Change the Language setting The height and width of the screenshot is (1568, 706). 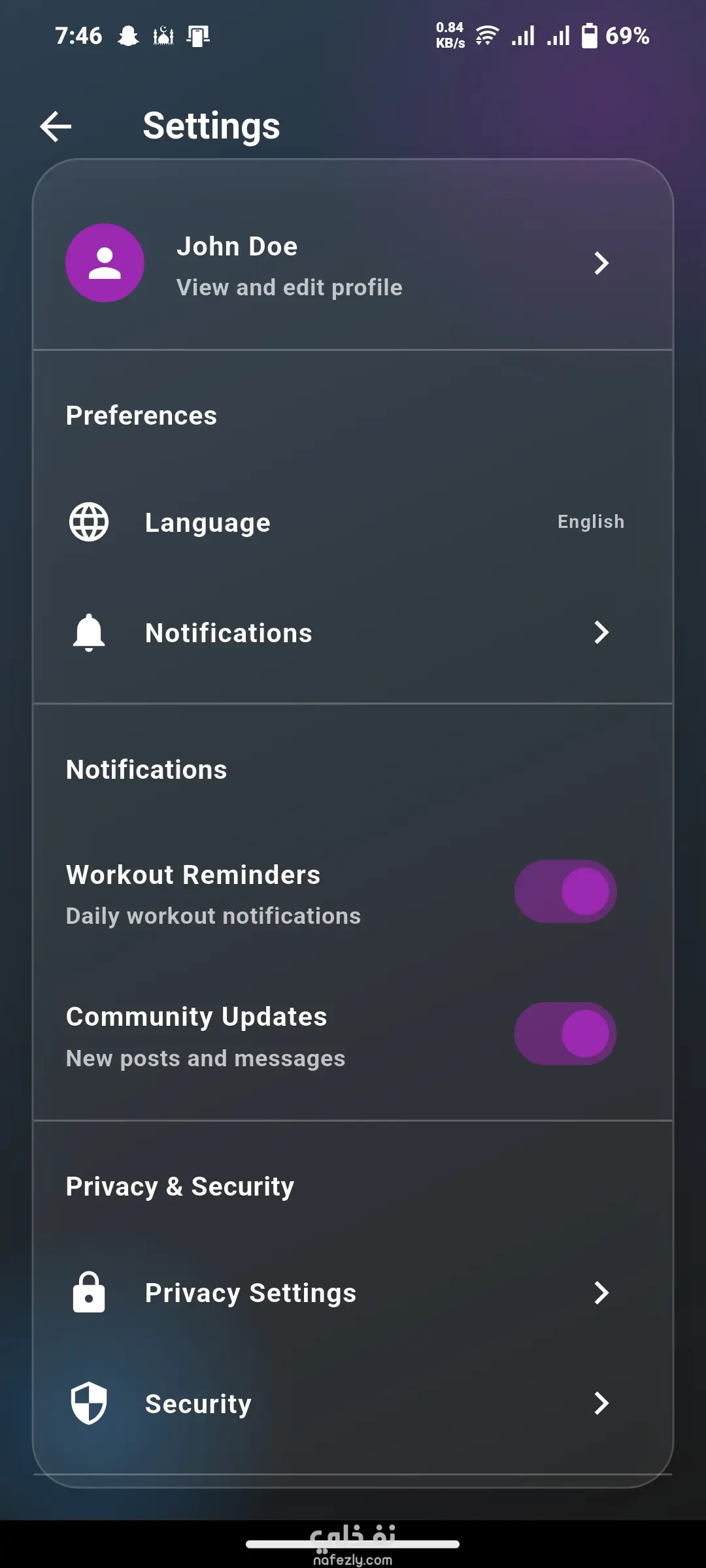tap(353, 523)
